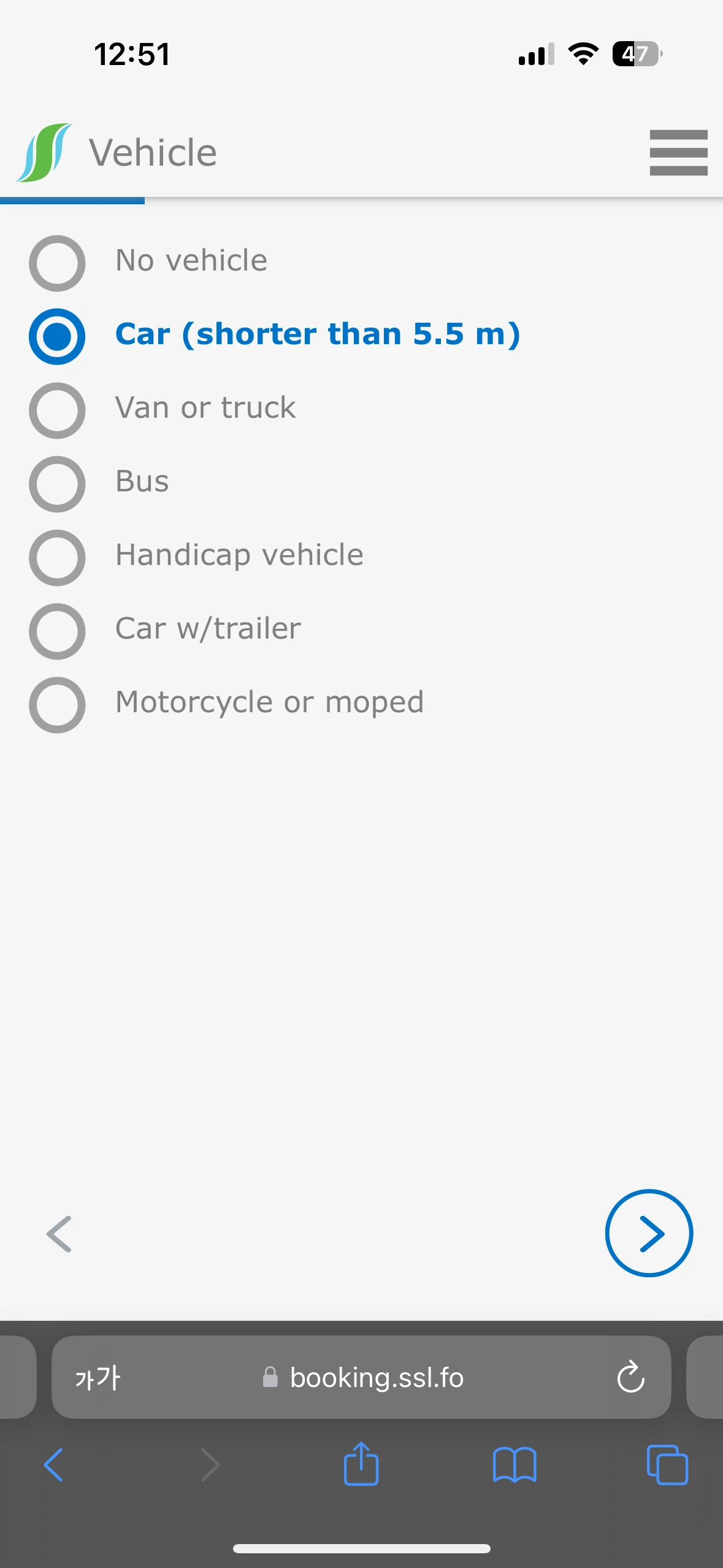Select Motorcycle or moped

pyautogui.click(x=57, y=704)
